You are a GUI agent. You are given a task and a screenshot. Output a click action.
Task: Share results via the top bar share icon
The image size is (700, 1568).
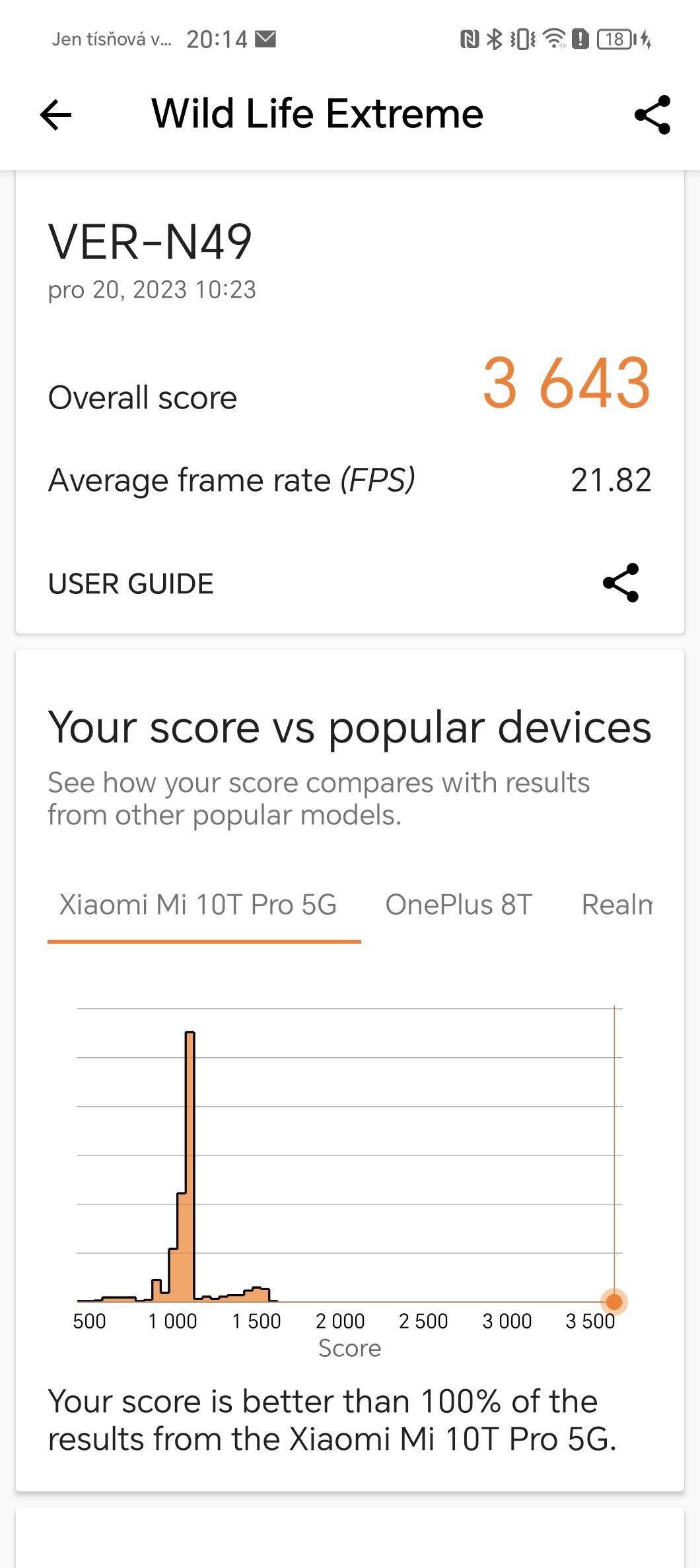[652, 115]
